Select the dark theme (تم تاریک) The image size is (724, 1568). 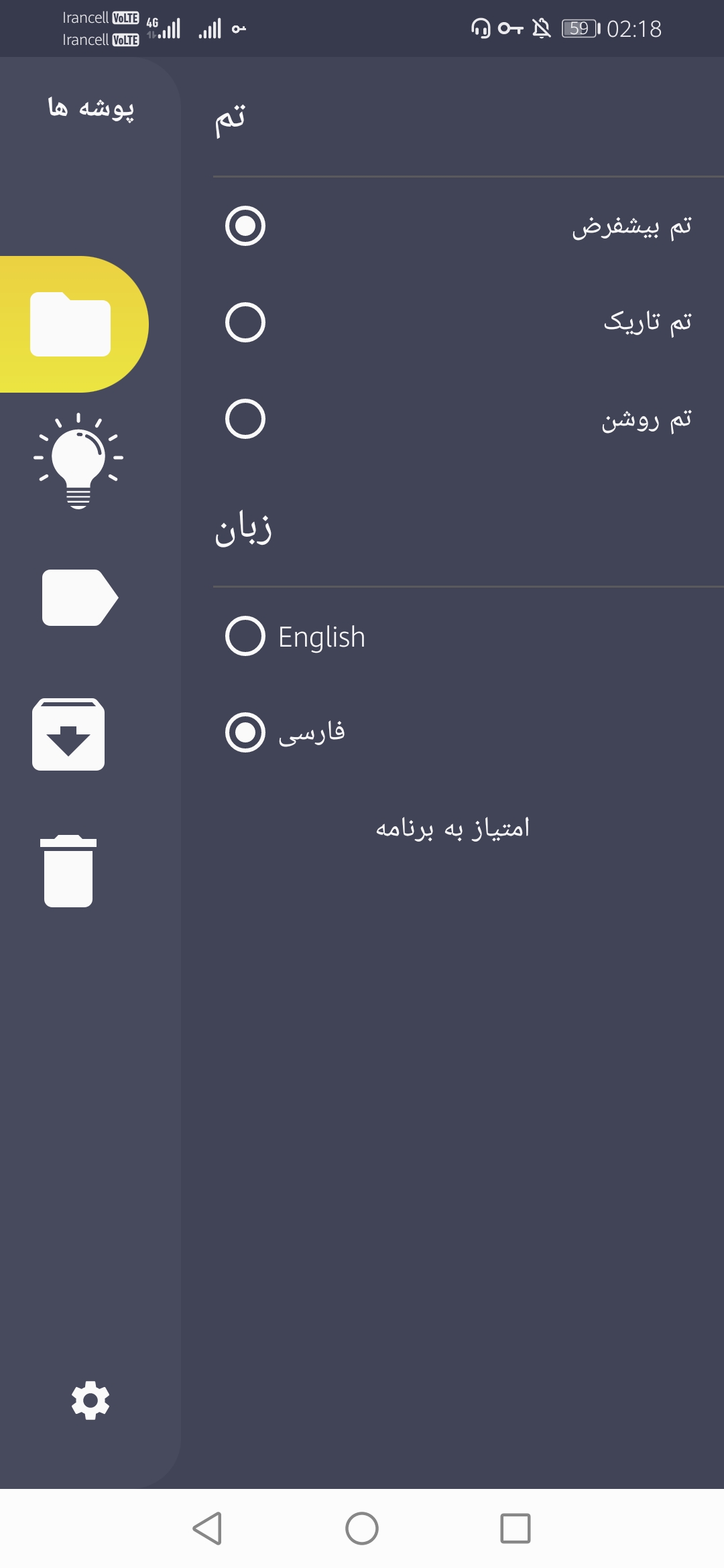(x=245, y=322)
